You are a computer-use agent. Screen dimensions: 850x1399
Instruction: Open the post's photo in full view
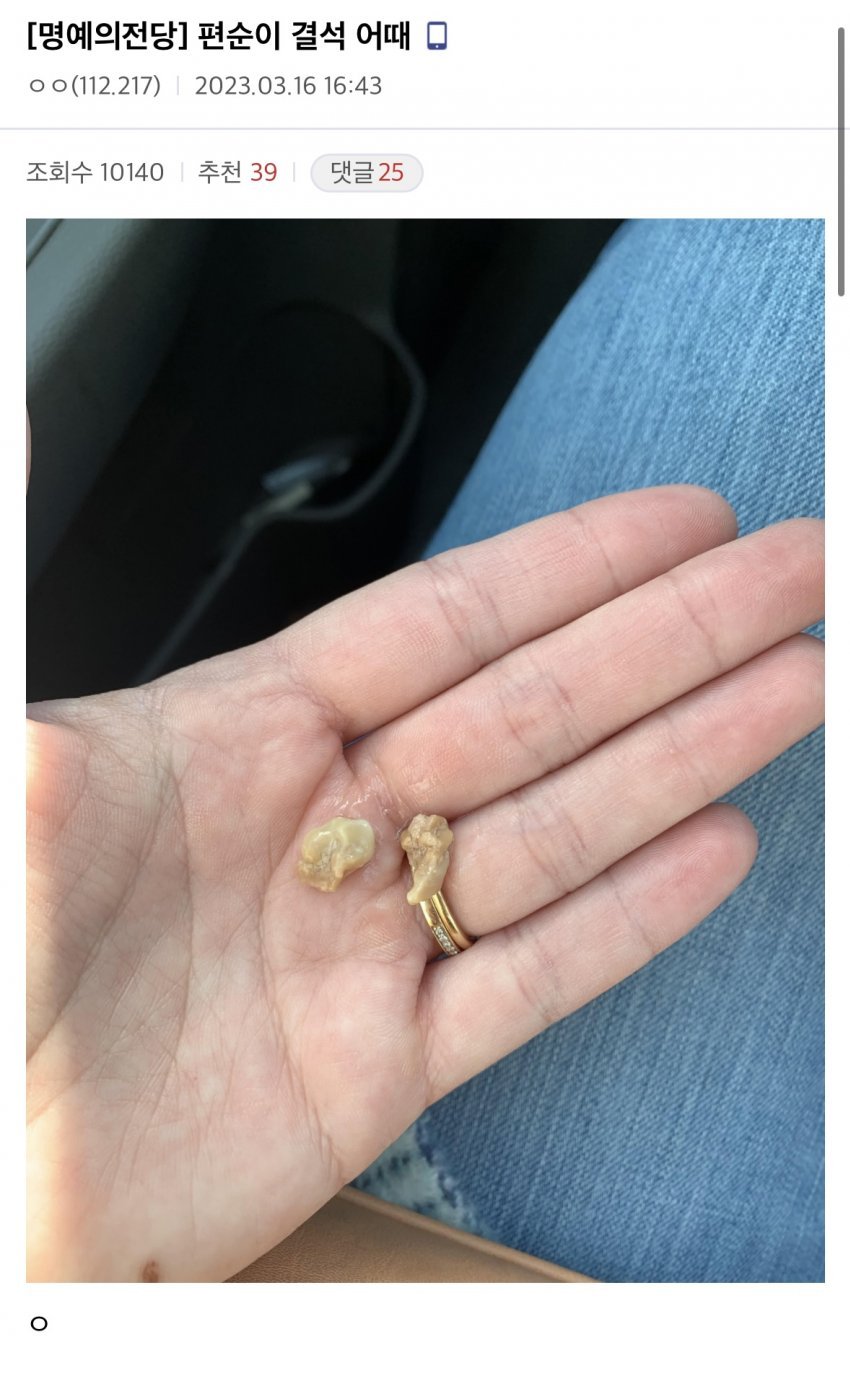click(425, 750)
